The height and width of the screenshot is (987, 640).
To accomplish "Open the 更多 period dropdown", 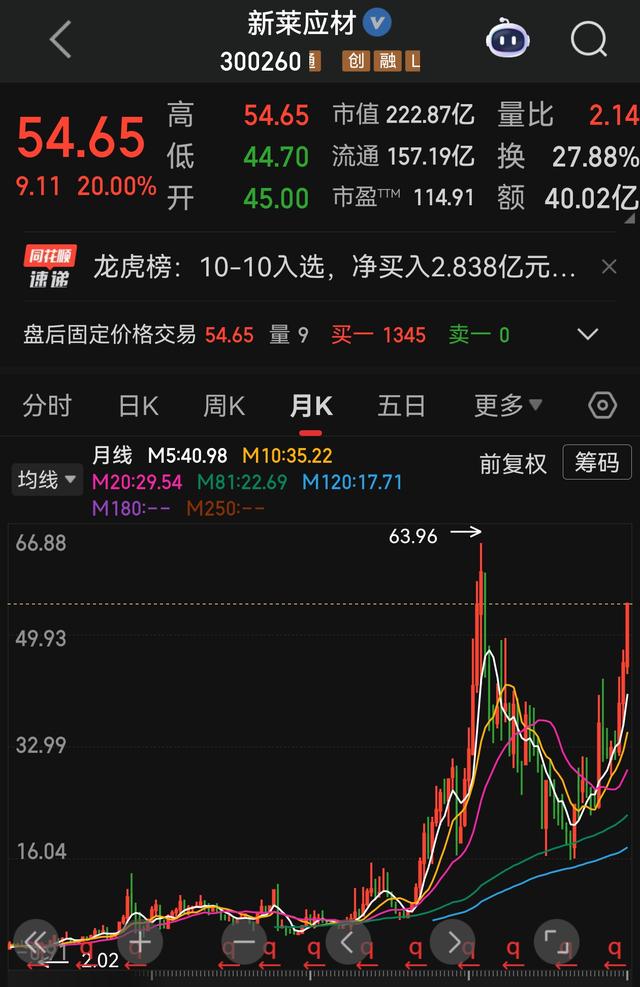I will click(508, 405).
